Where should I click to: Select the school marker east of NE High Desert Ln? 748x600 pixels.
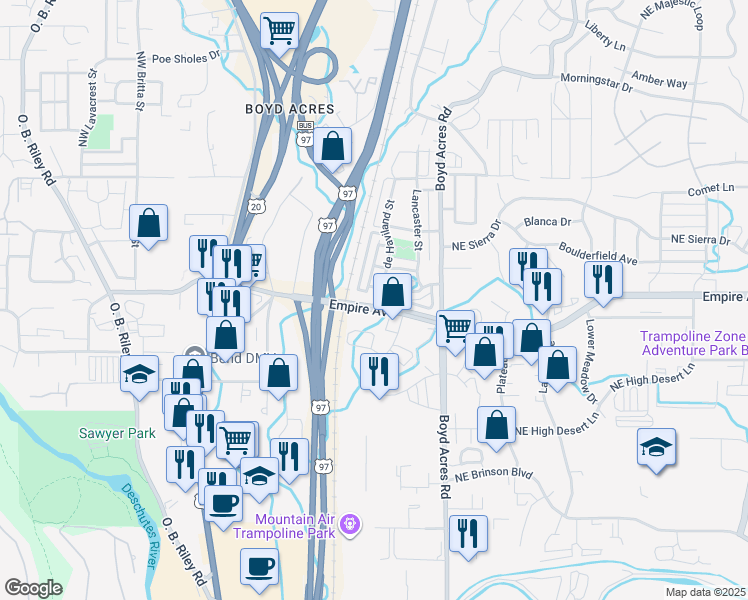click(656, 447)
